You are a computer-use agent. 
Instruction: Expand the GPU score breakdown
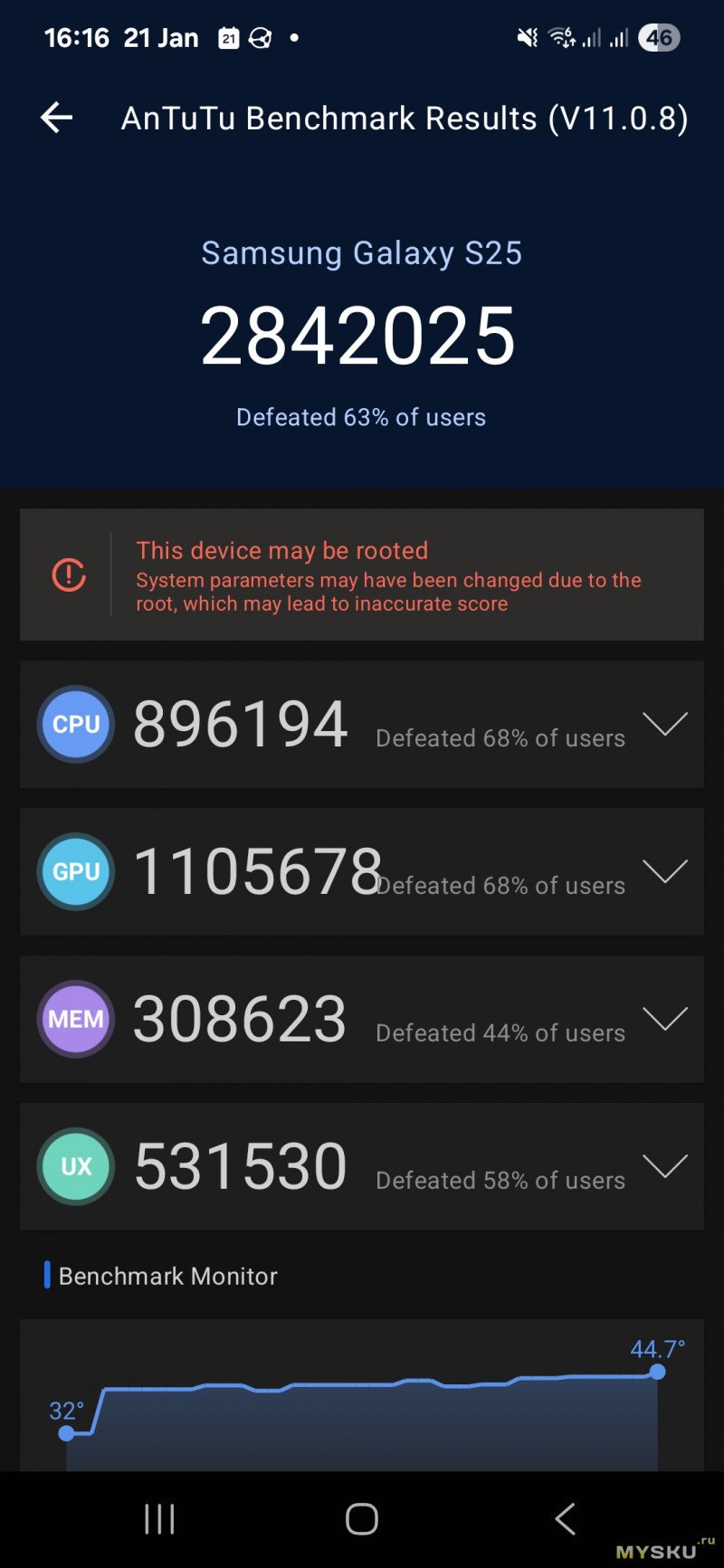[665, 871]
